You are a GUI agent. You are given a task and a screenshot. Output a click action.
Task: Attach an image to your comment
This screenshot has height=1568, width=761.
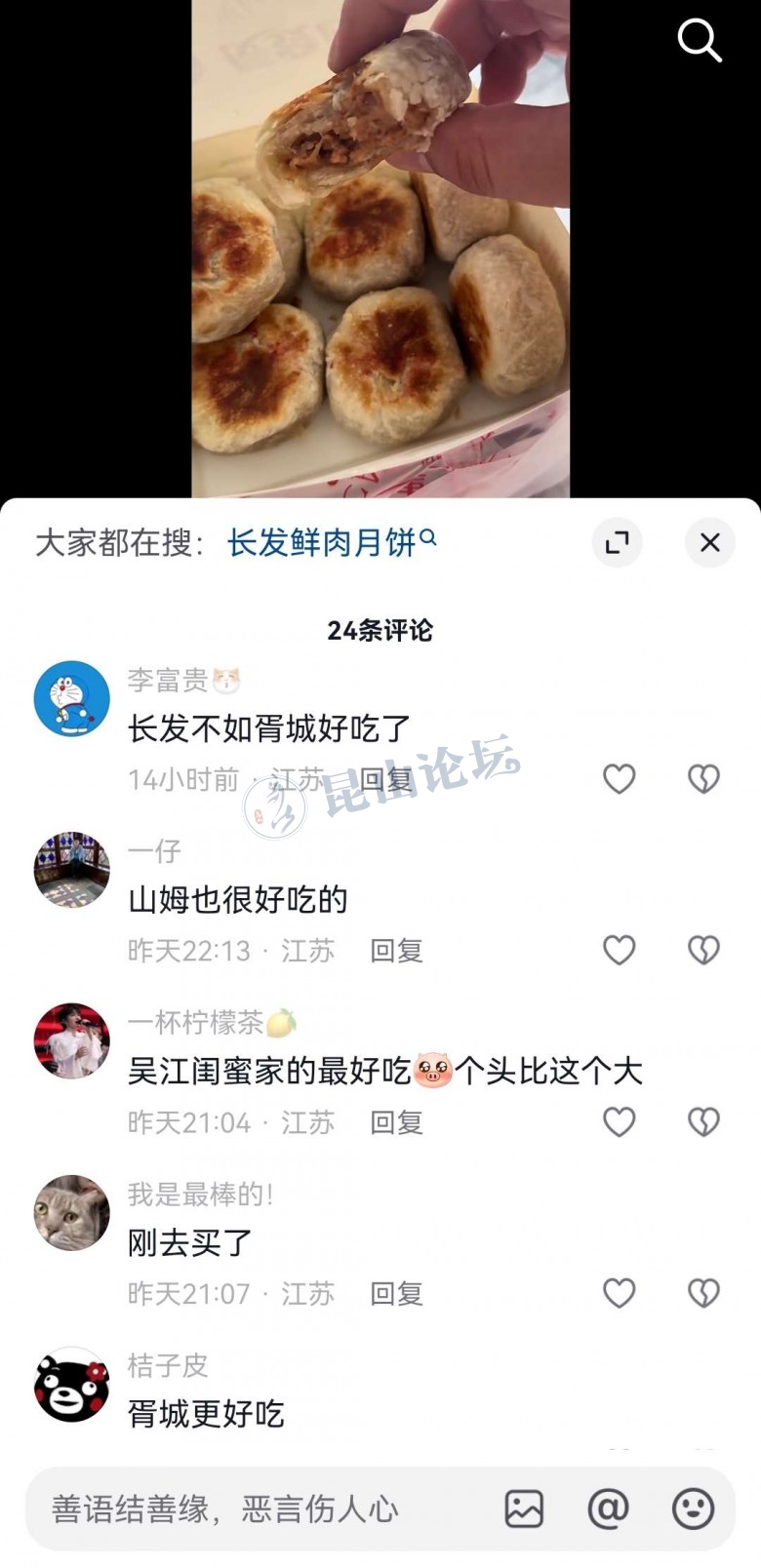pyautogui.click(x=524, y=1509)
